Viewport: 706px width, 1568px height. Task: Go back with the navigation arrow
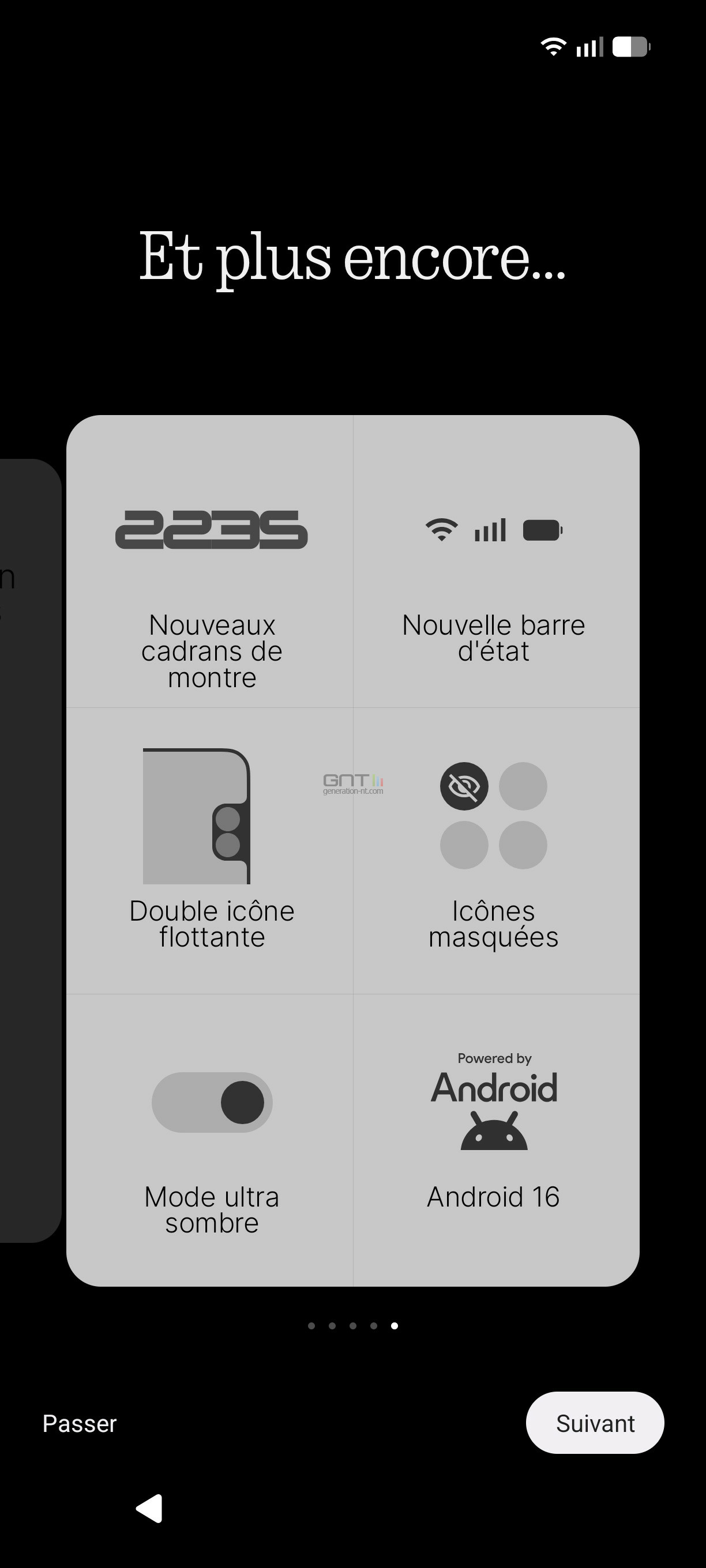(x=150, y=1509)
